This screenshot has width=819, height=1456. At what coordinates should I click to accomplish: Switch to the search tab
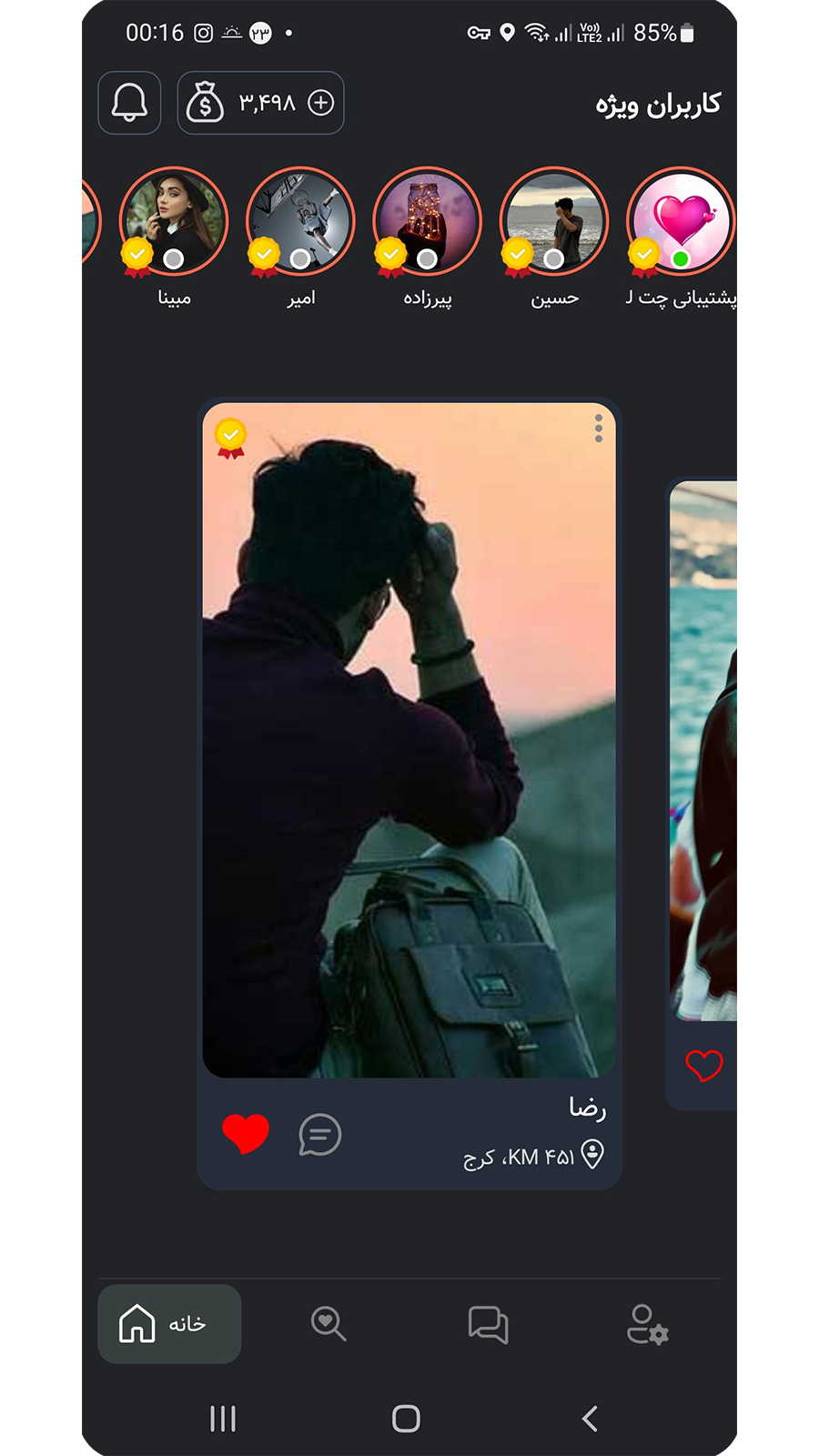click(x=329, y=1324)
